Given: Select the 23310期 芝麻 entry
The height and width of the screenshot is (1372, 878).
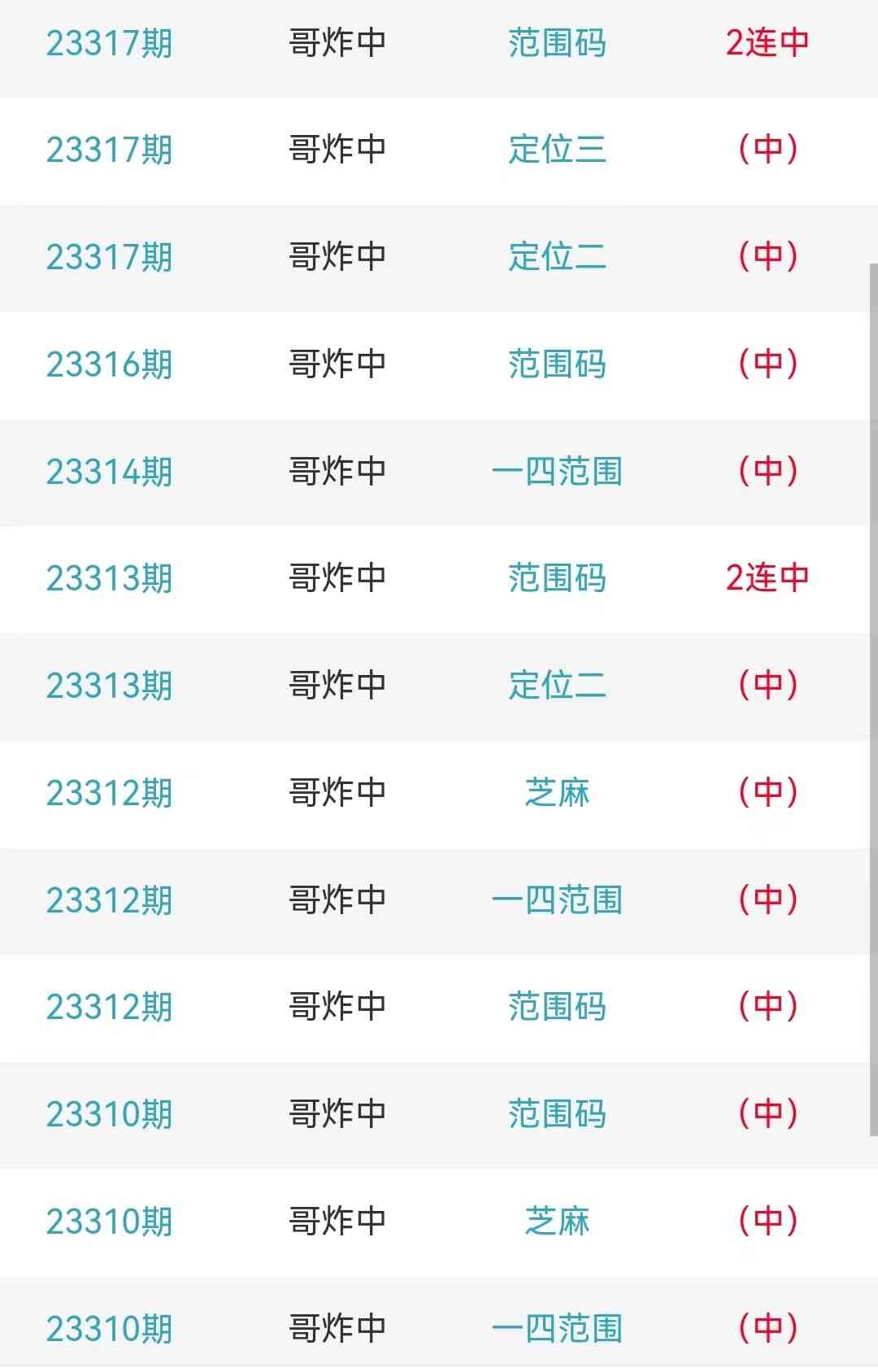Looking at the screenshot, I should pos(557,1222).
